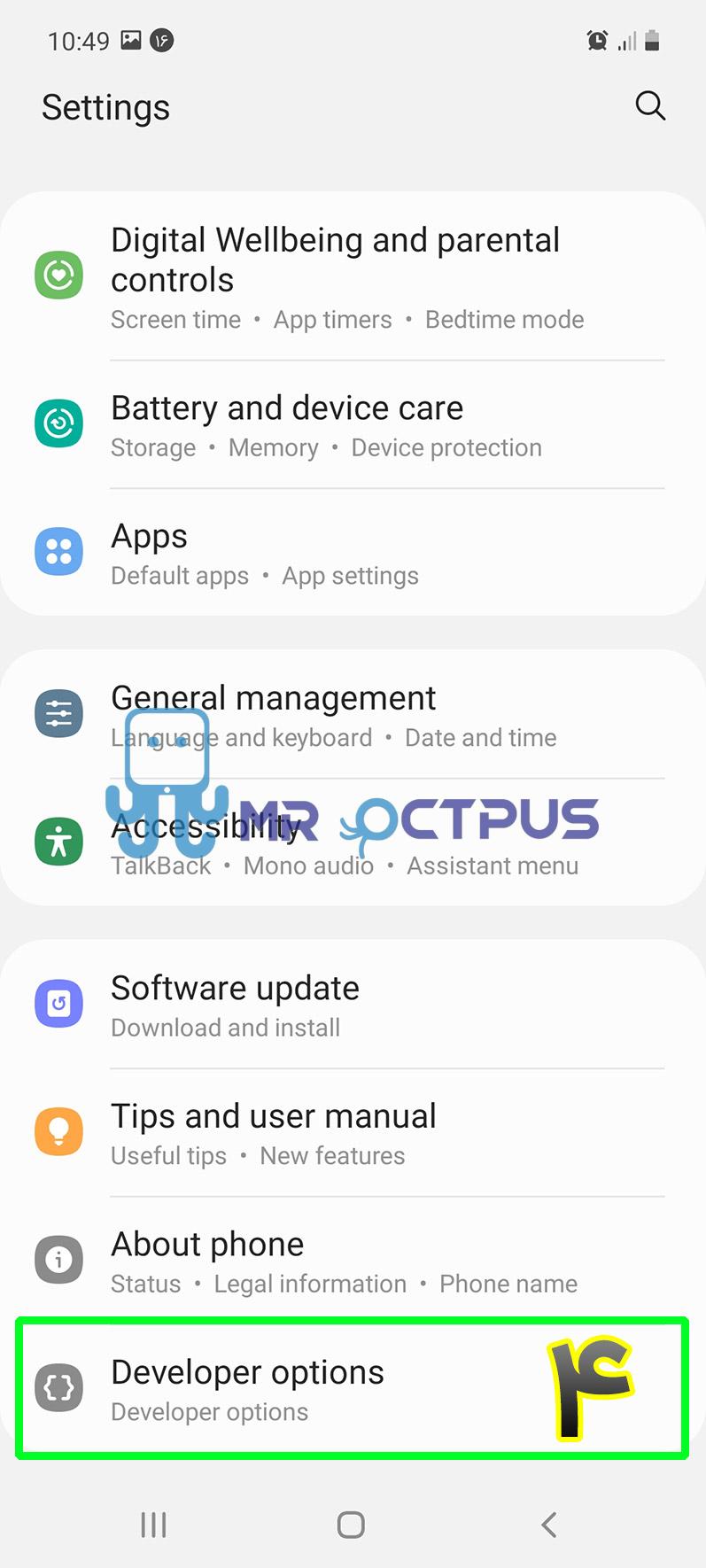
Task: Open General management
Action: (353, 716)
